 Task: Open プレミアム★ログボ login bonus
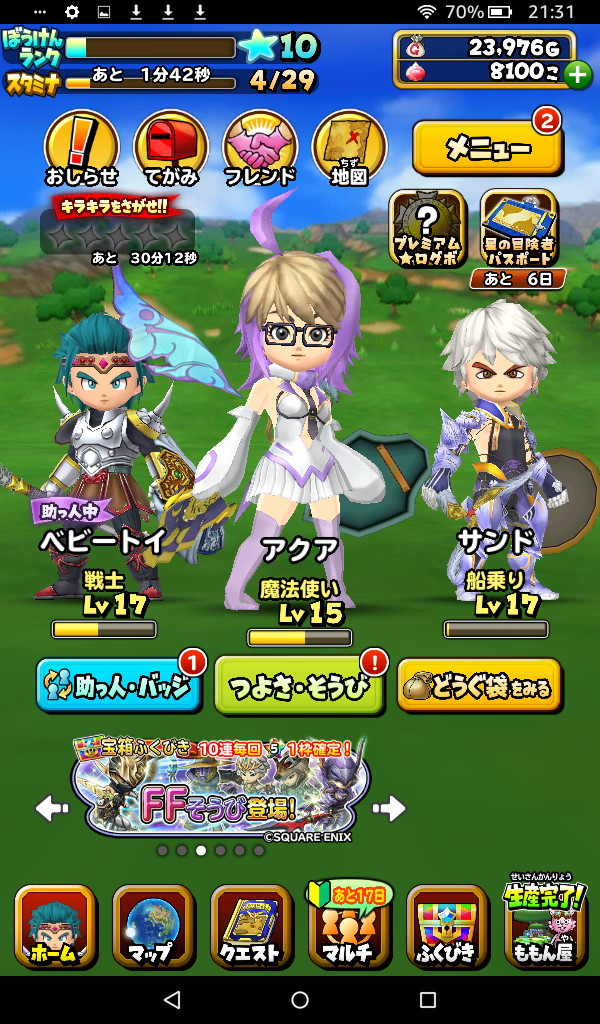point(427,228)
